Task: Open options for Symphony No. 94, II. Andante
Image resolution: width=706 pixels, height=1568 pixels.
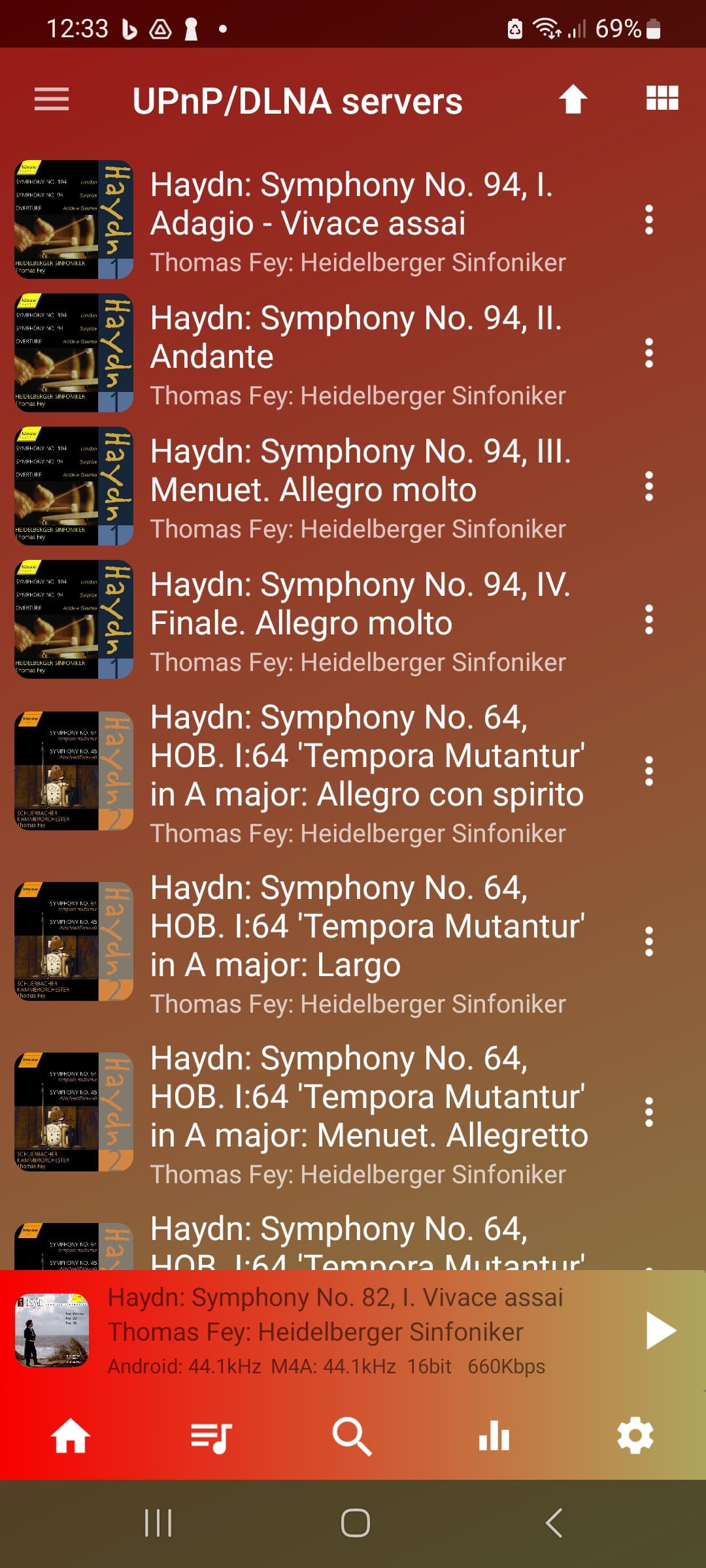Action: [x=648, y=353]
